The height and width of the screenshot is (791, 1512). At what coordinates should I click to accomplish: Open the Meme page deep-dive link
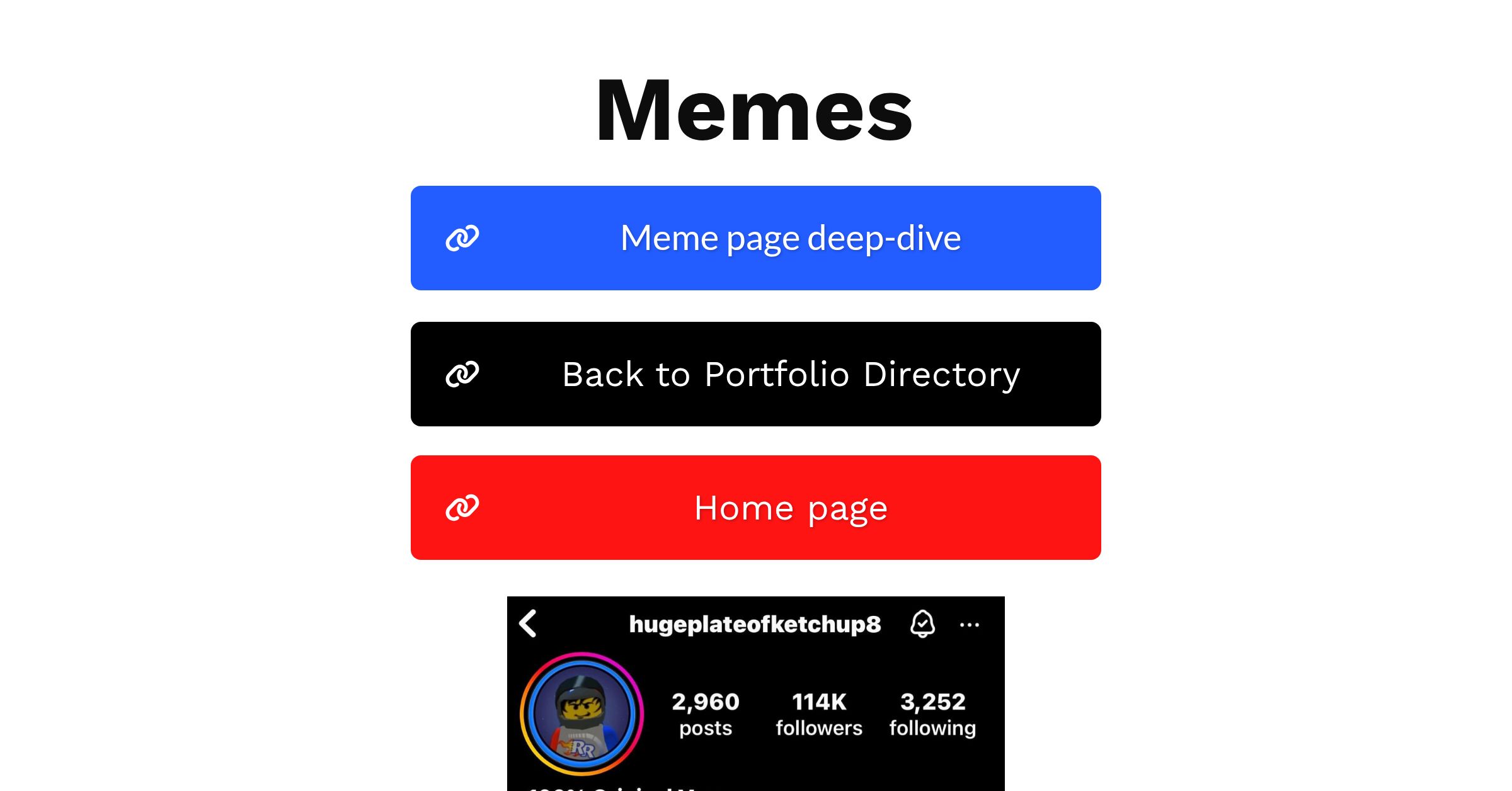tap(755, 238)
